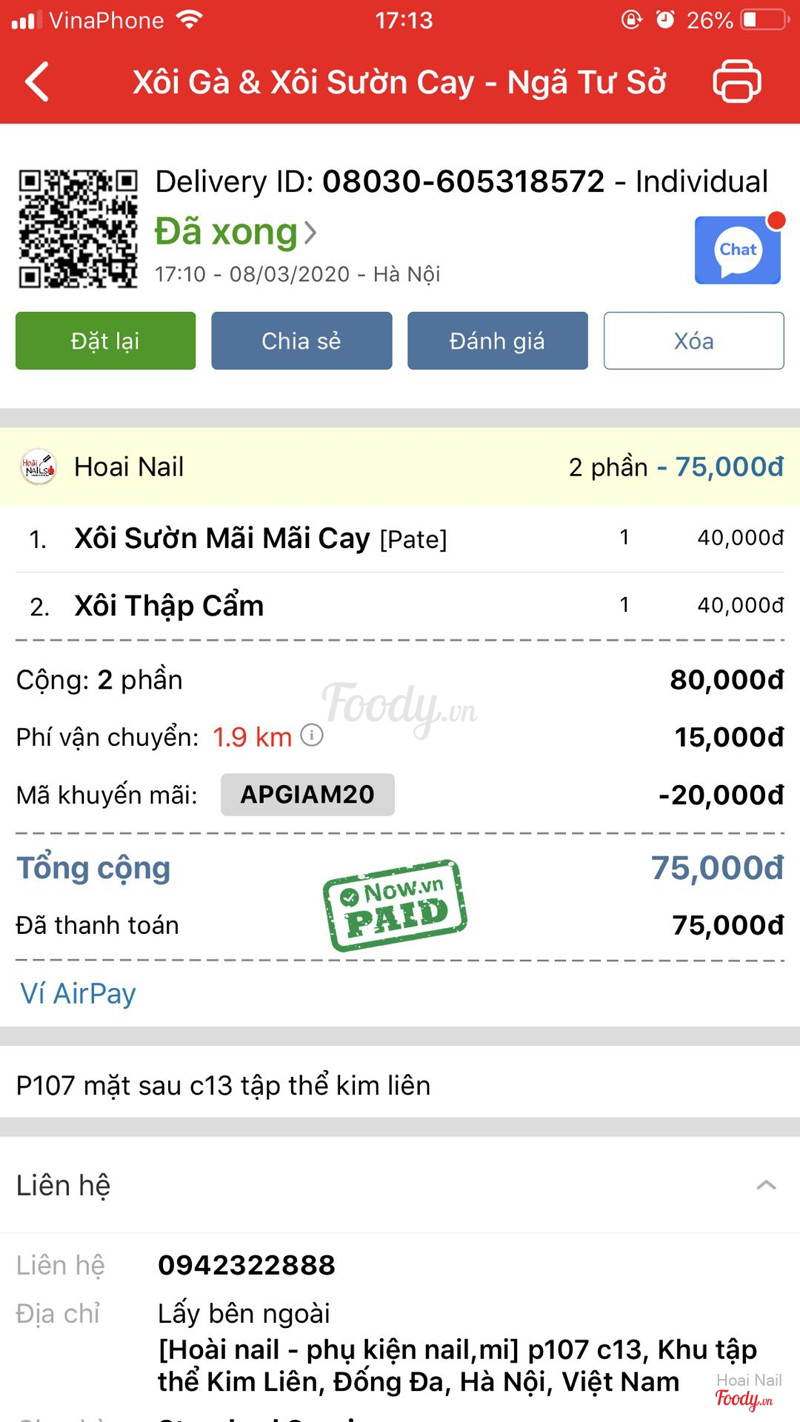Delete this order with Xóa
The image size is (800, 1422).
point(693,341)
